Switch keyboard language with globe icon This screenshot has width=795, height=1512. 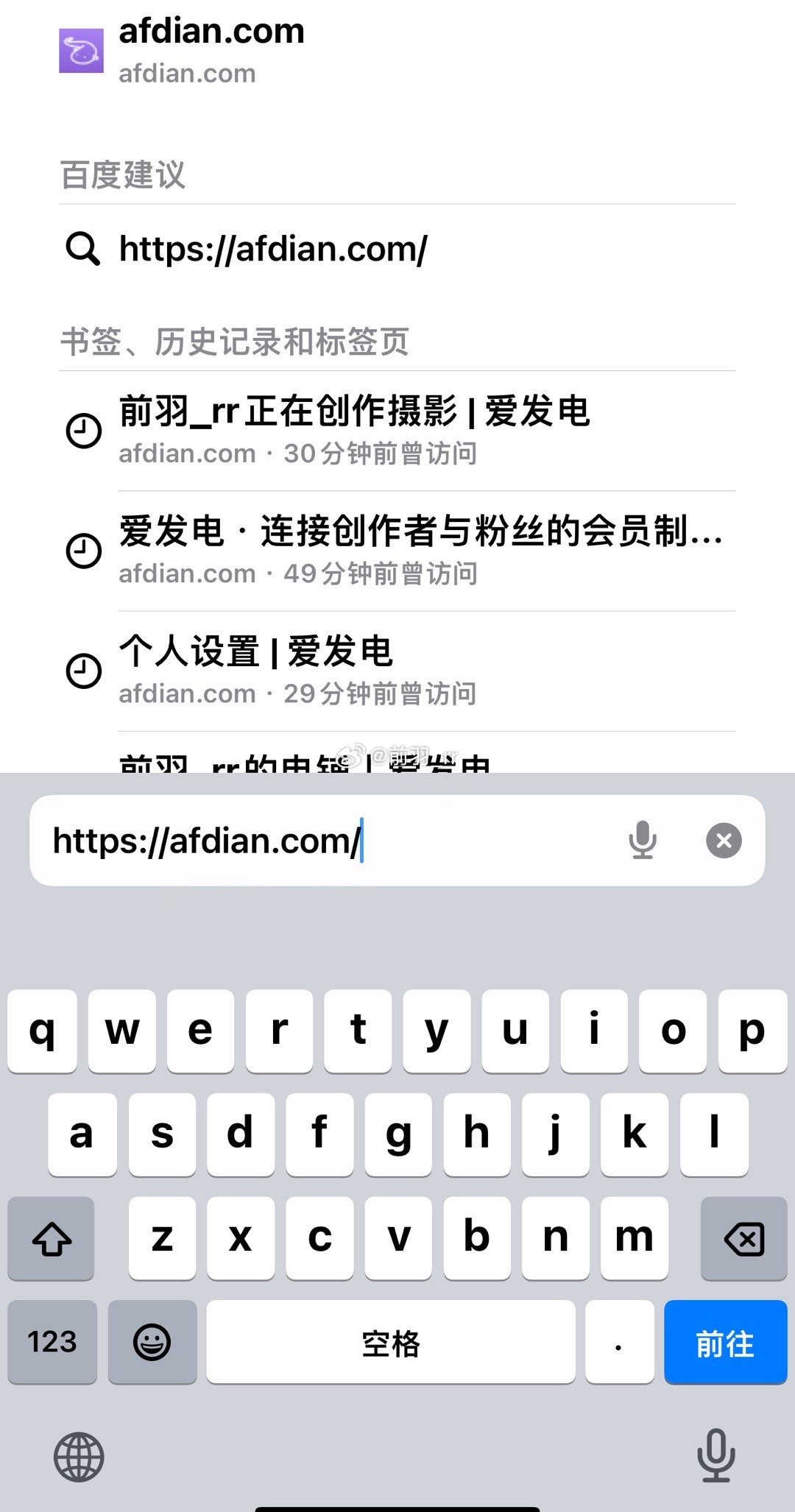pyautogui.click(x=79, y=1457)
